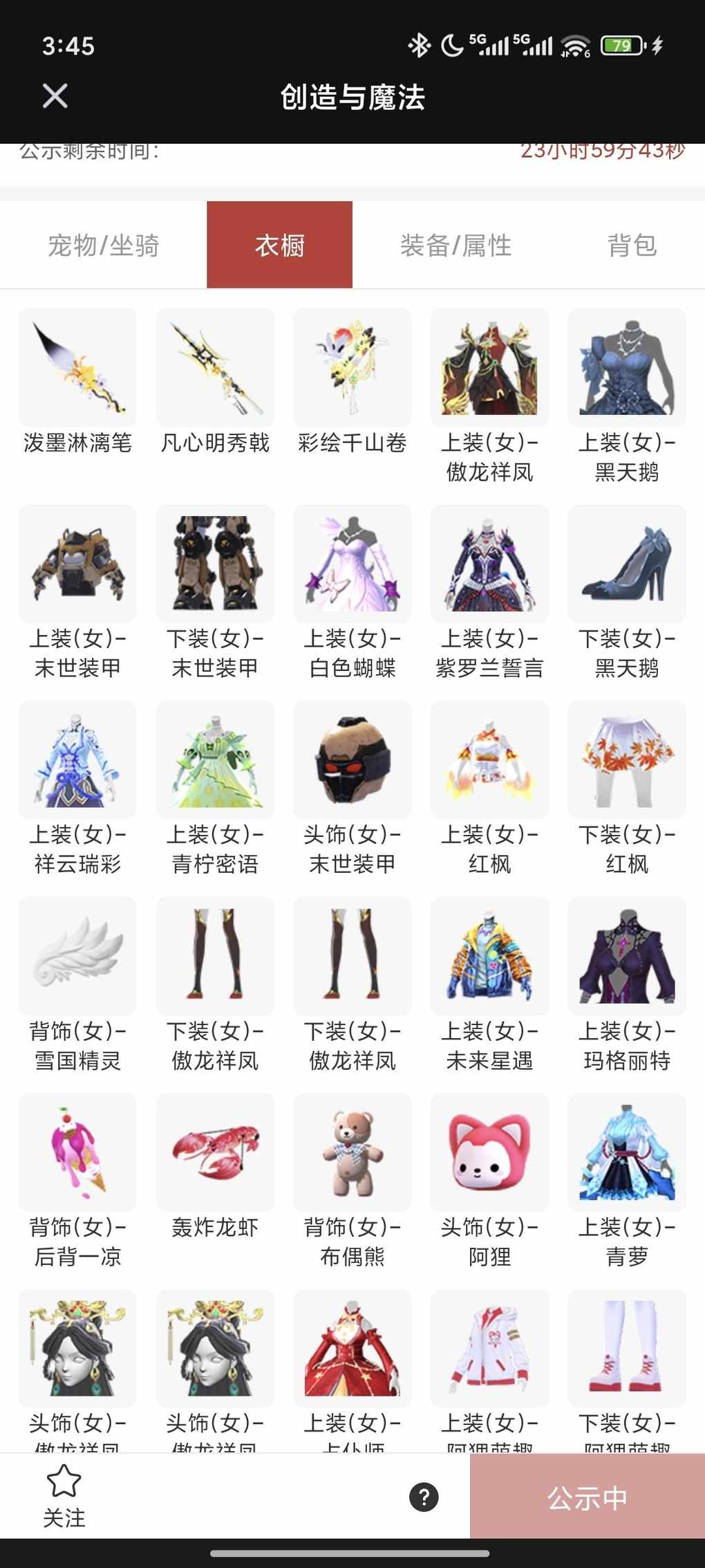Open 上装(女)-白色蝴蝶 outfit
This screenshot has width=705, height=1568.
352,564
